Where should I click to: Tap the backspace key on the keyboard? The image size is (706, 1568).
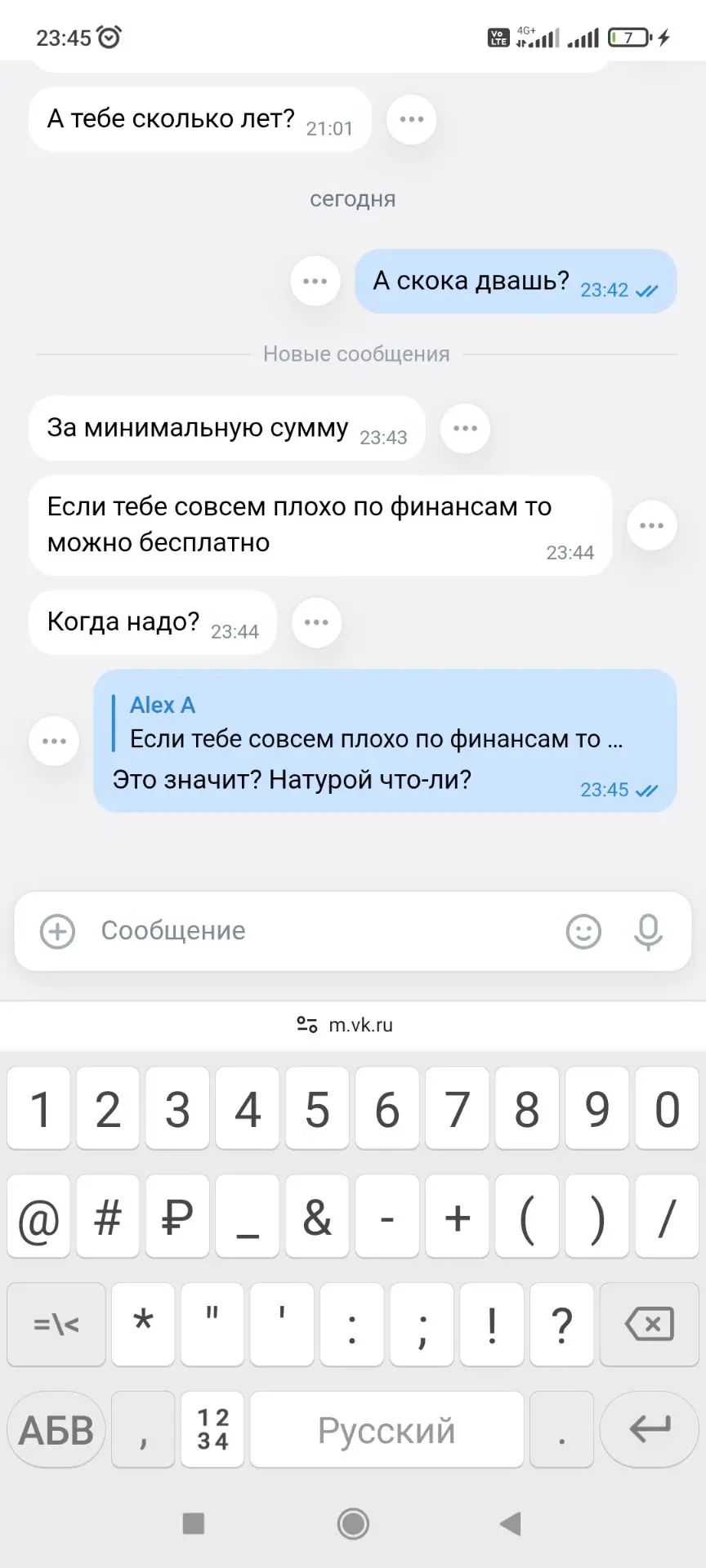click(x=650, y=1324)
